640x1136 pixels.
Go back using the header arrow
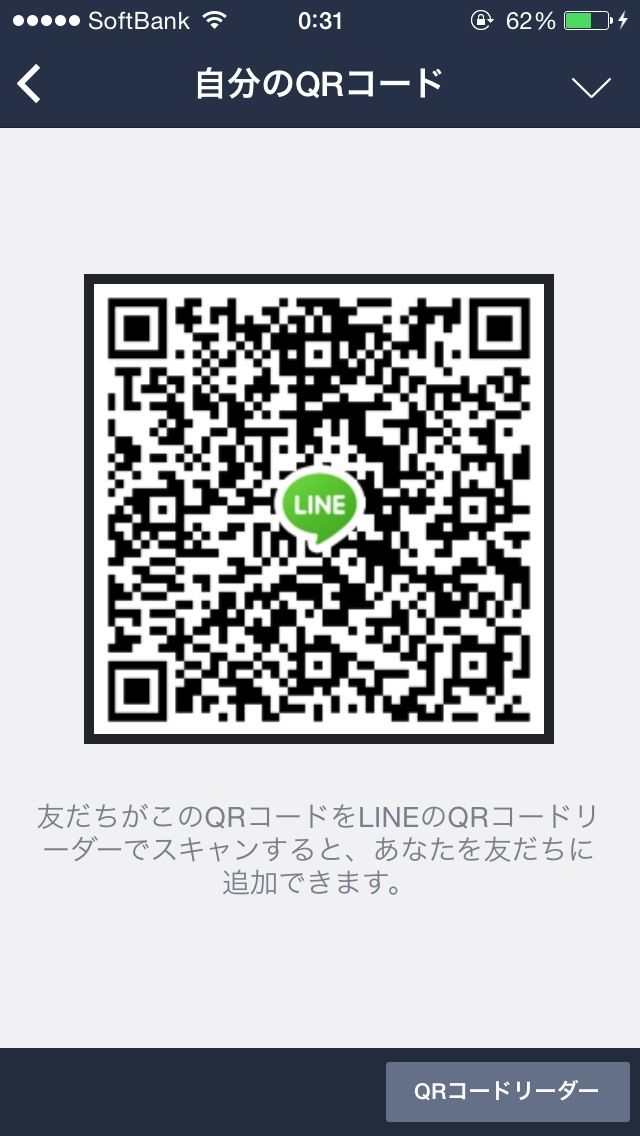[29, 84]
